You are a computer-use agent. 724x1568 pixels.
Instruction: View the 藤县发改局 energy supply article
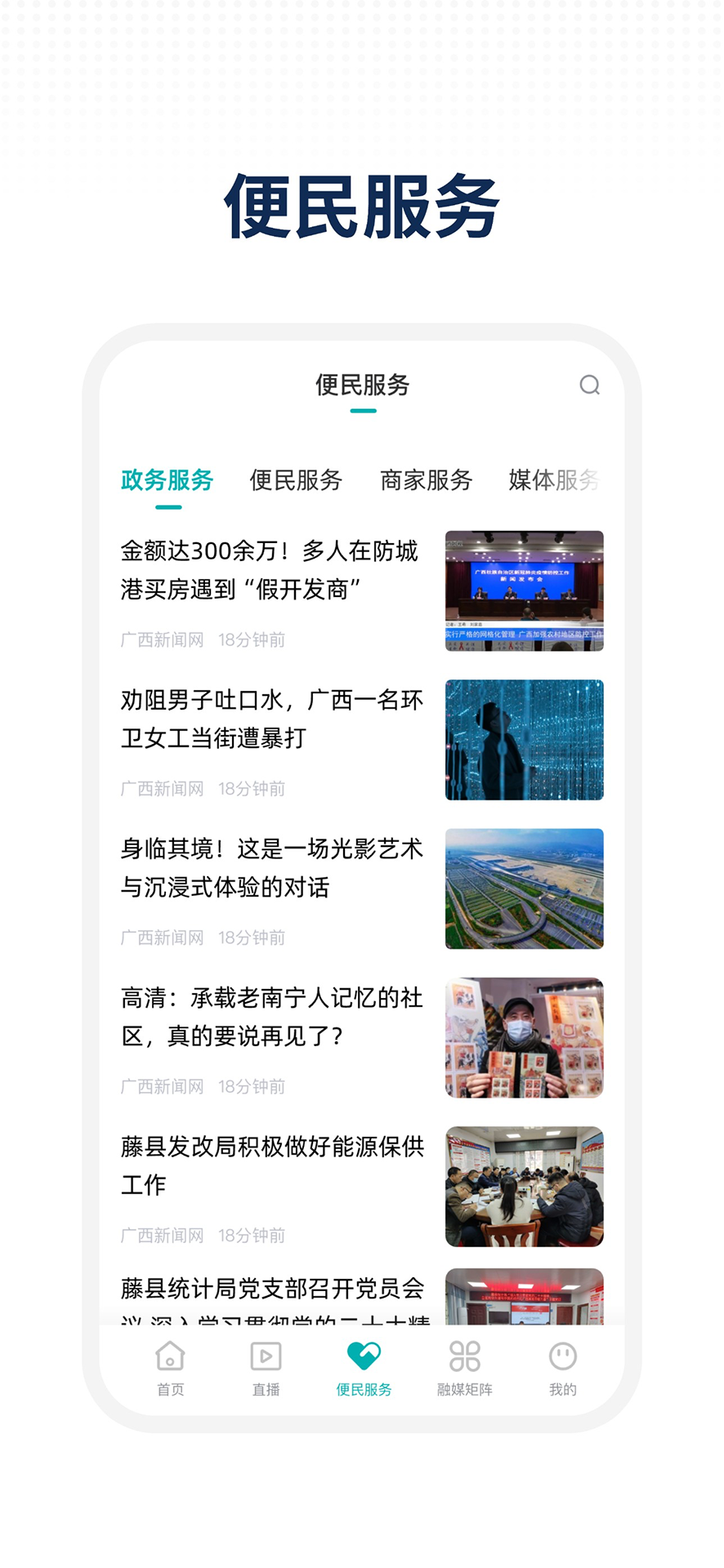270,1166
